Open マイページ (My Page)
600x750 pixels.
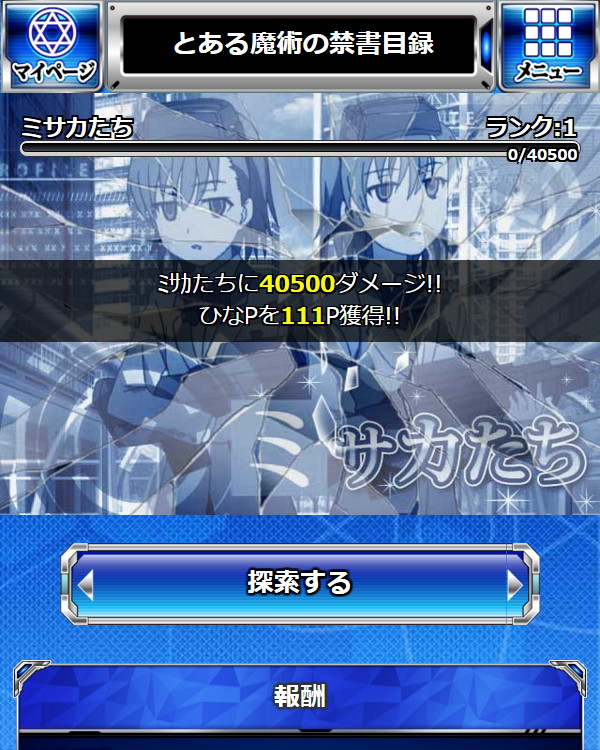click(x=52, y=45)
